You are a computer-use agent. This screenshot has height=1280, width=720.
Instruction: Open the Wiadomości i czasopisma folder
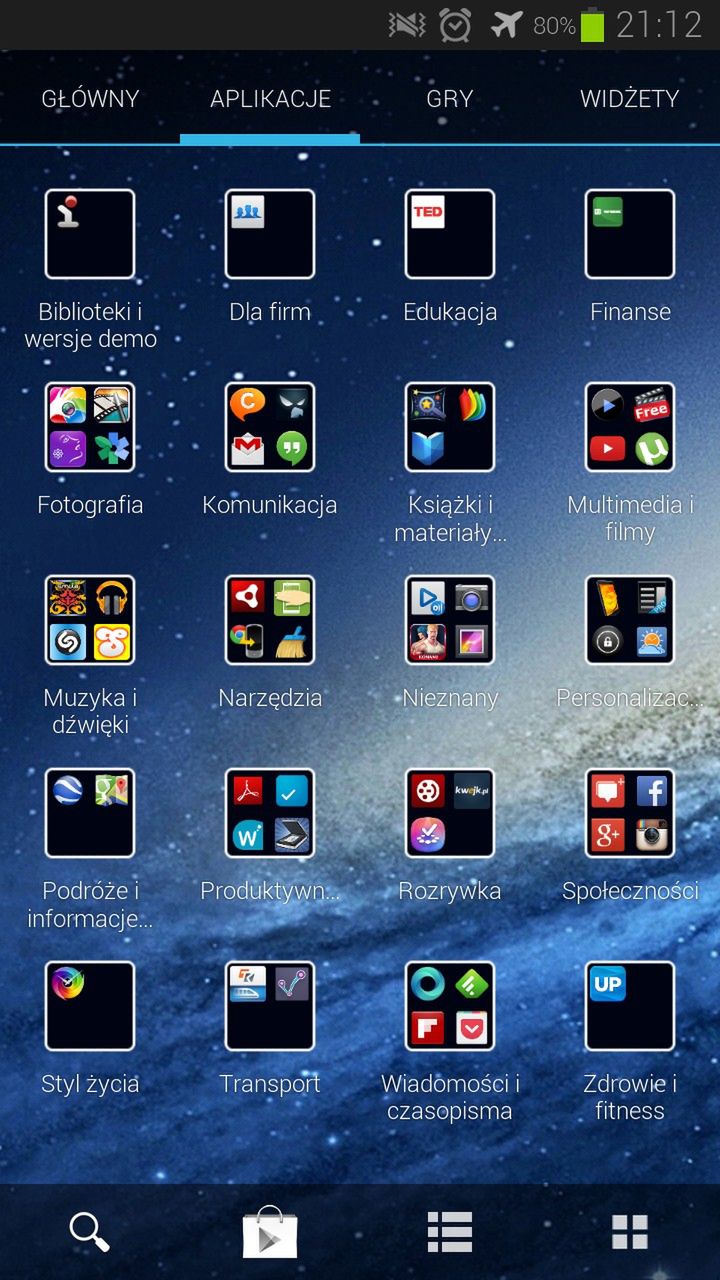(x=450, y=1006)
